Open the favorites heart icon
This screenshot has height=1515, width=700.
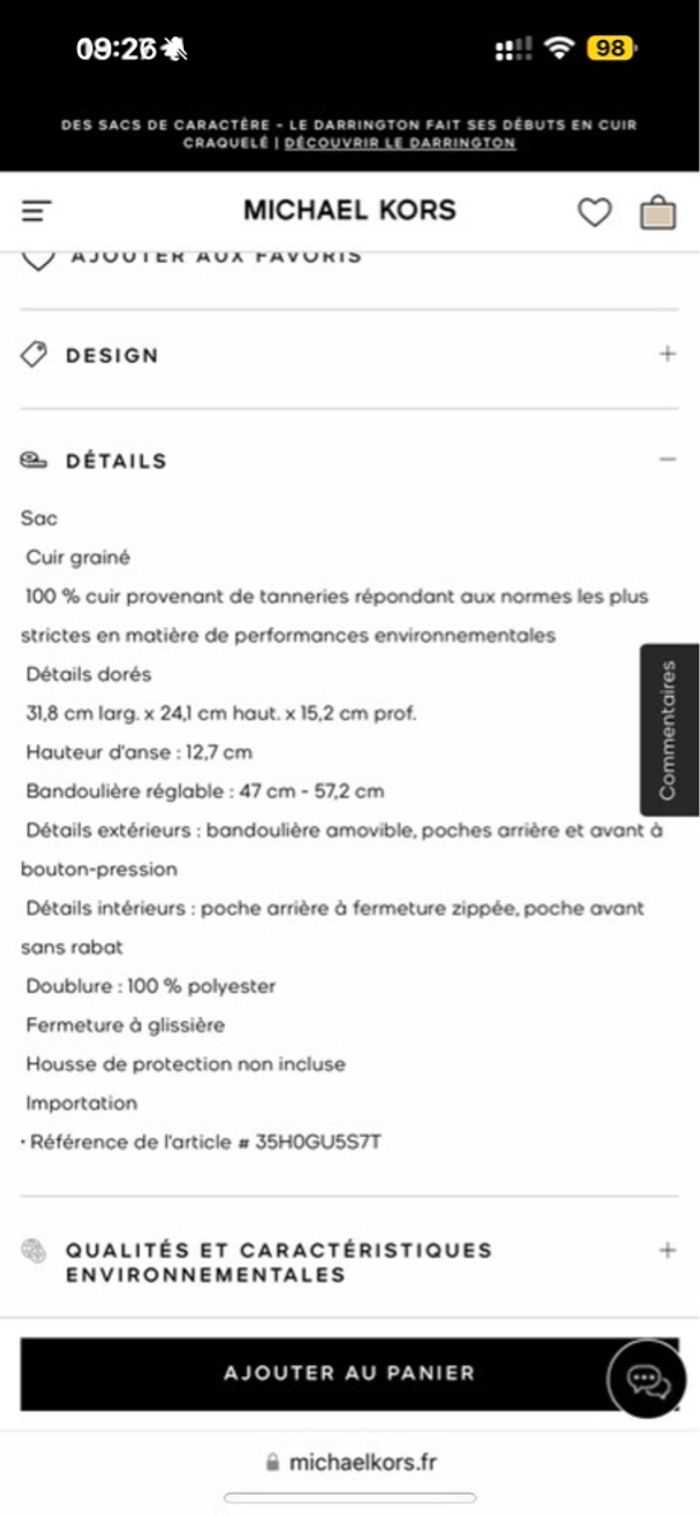(594, 212)
